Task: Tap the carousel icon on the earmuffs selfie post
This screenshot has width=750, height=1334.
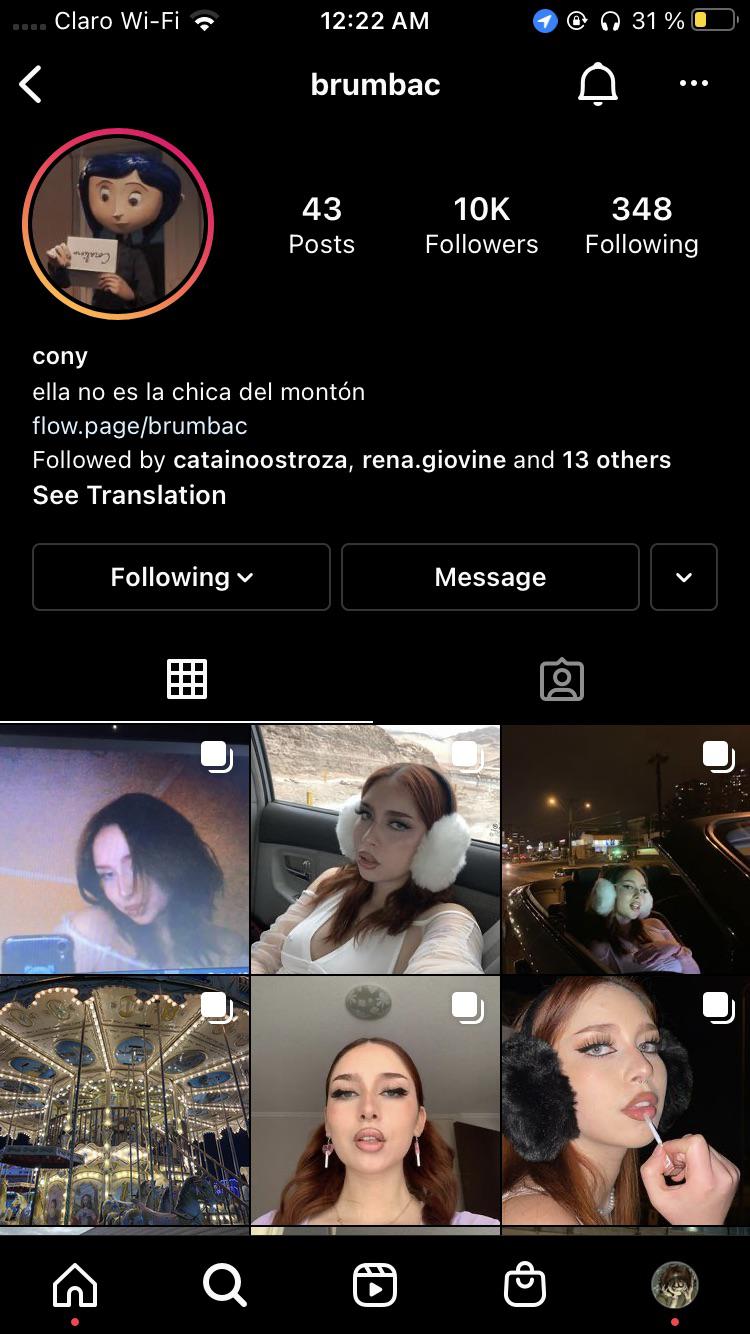Action: click(466, 756)
